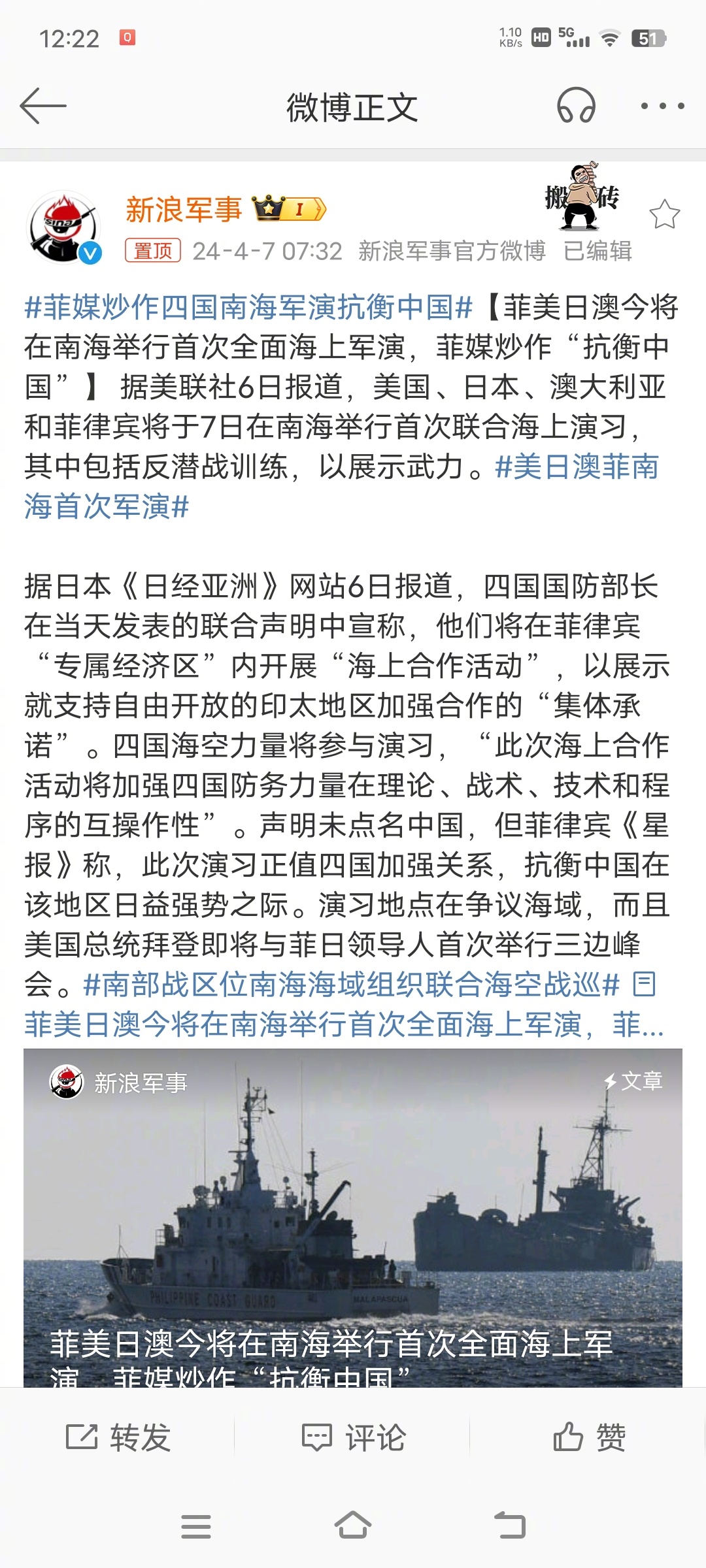Open the article card with ship photo
Screen dimensions: 706x1568
coord(353,1215)
